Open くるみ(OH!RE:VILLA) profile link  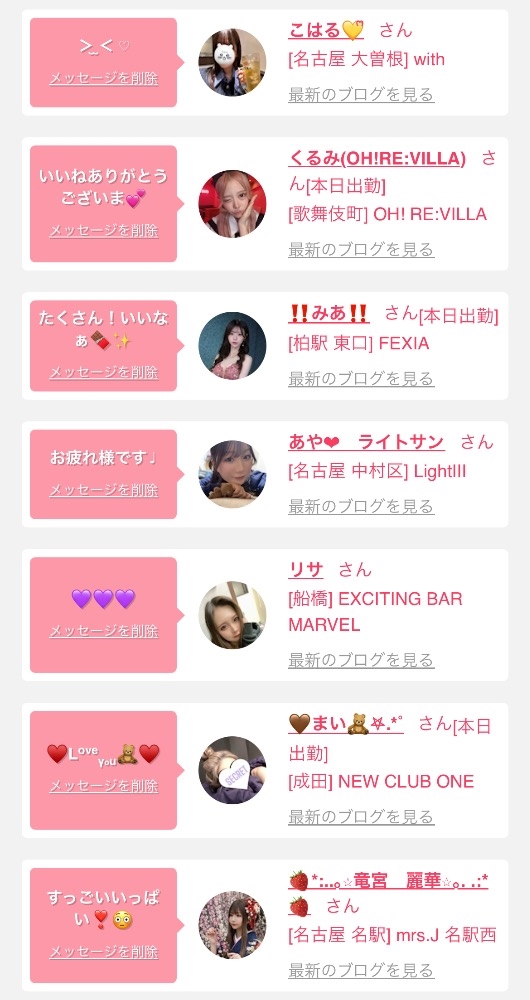click(377, 158)
